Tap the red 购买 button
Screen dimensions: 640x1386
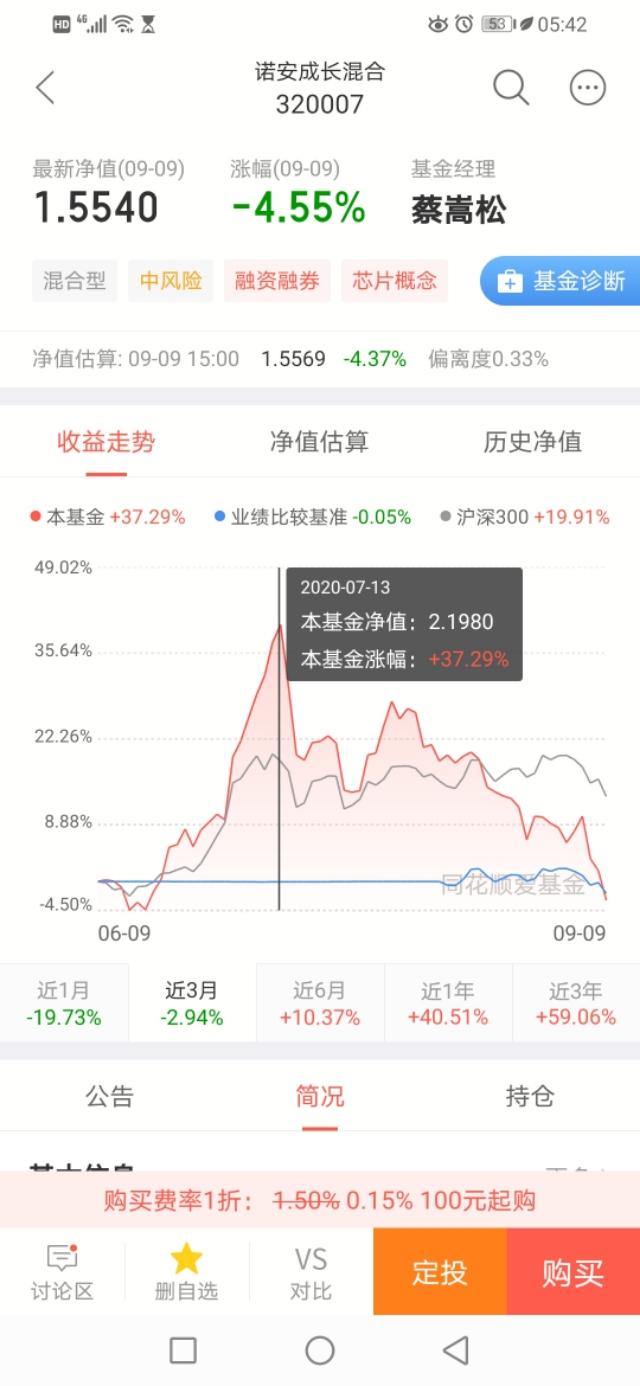point(573,1272)
